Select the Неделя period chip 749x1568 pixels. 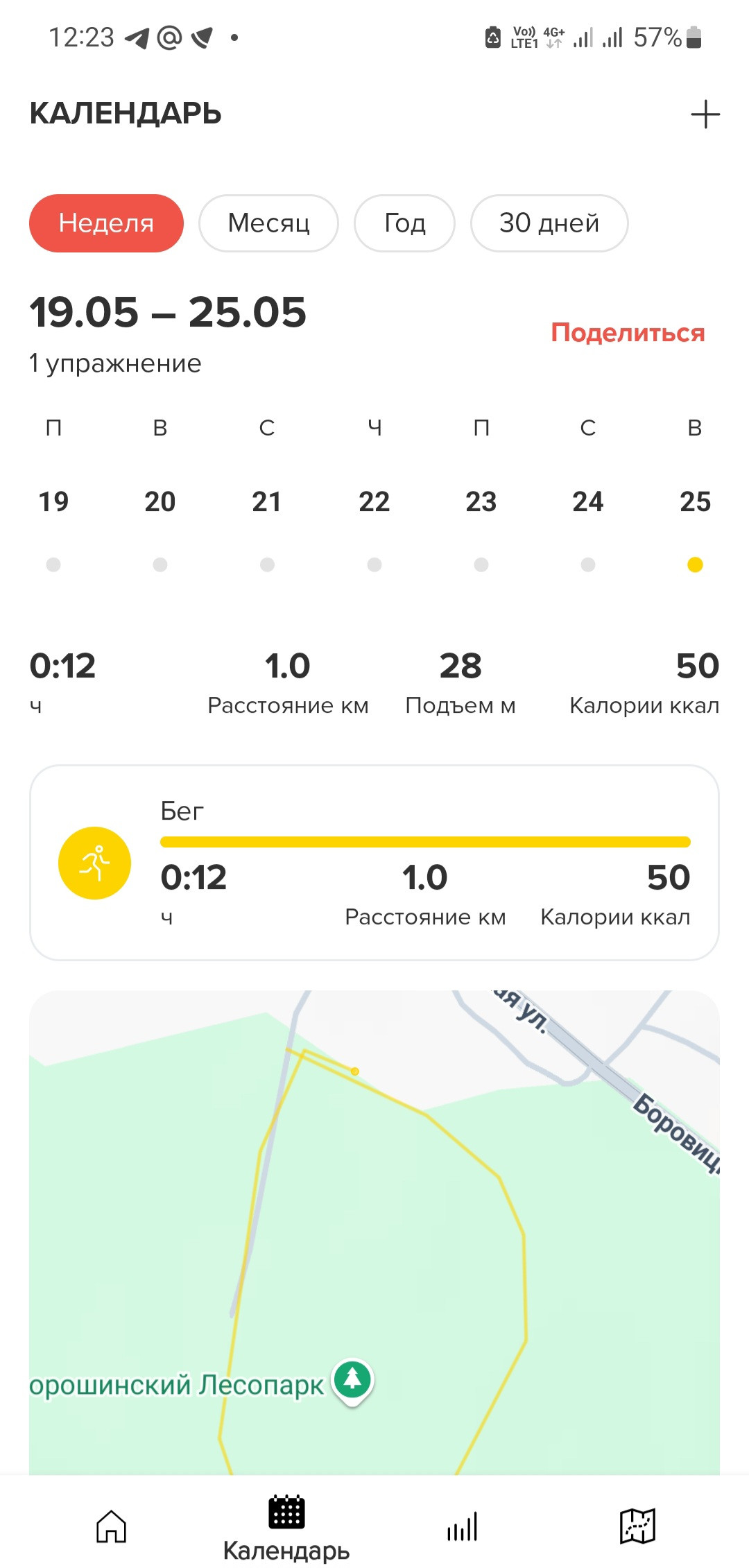click(x=106, y=223)
